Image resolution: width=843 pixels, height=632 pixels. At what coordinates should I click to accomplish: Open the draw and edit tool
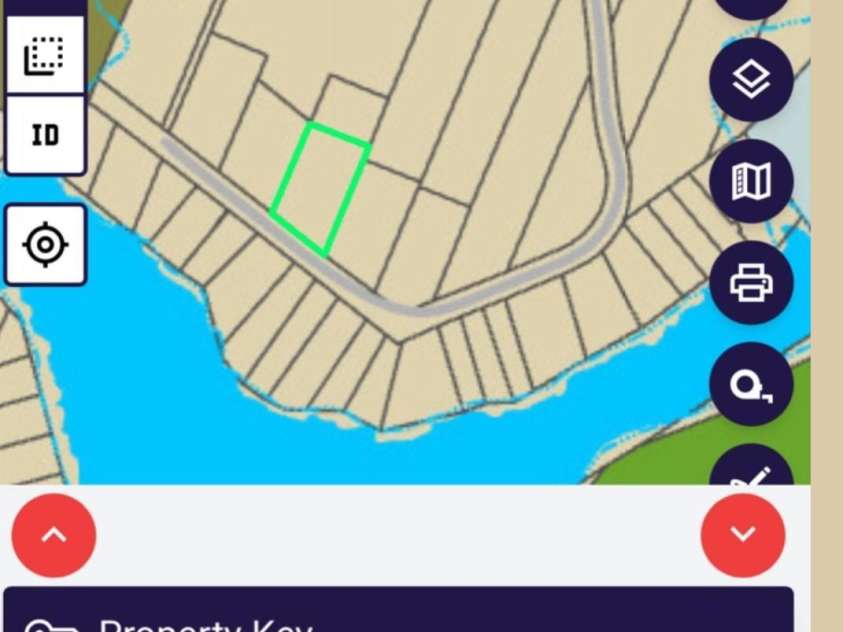(x=751, y=472)
